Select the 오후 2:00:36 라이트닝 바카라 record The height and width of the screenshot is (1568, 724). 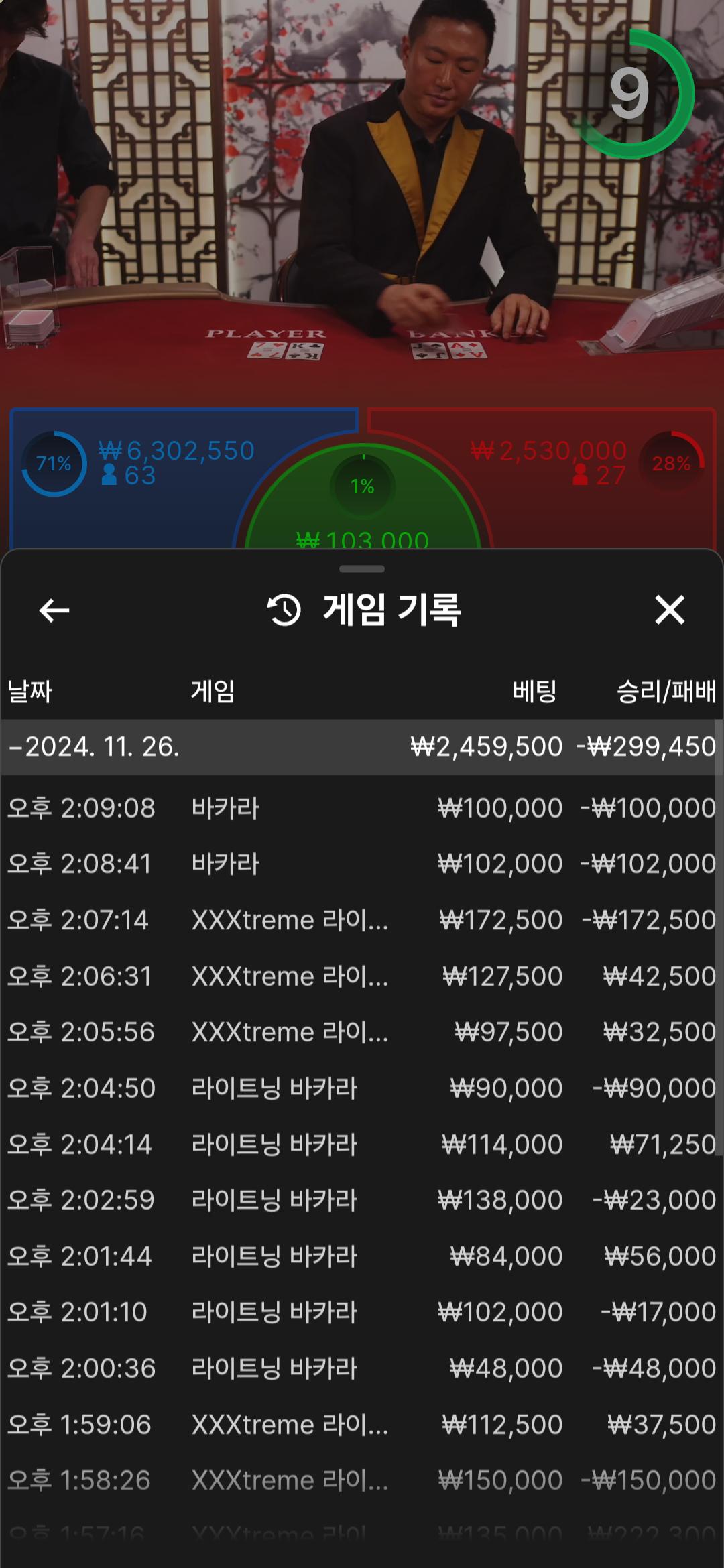tap(362, 1368)
